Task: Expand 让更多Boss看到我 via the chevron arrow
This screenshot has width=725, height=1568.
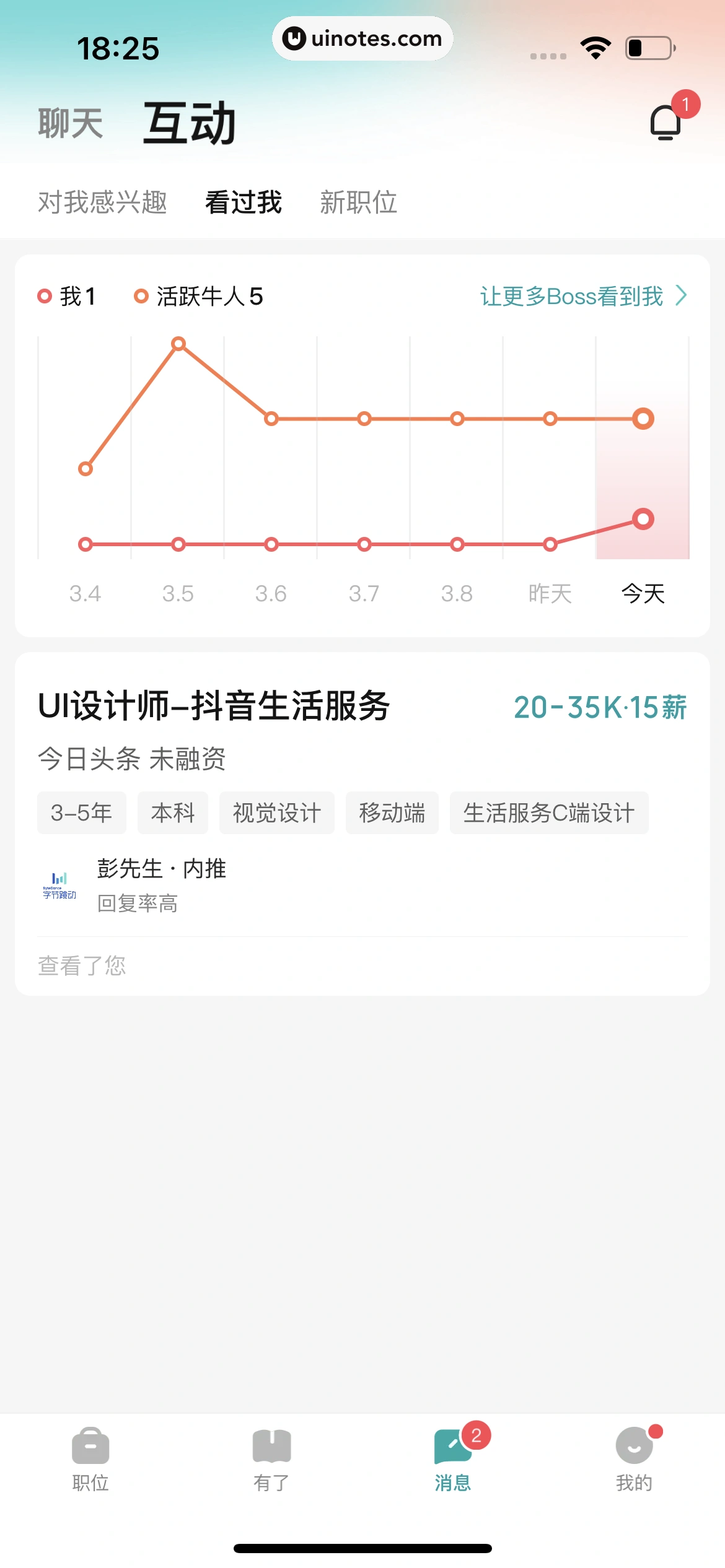Action: click(680, 297)
